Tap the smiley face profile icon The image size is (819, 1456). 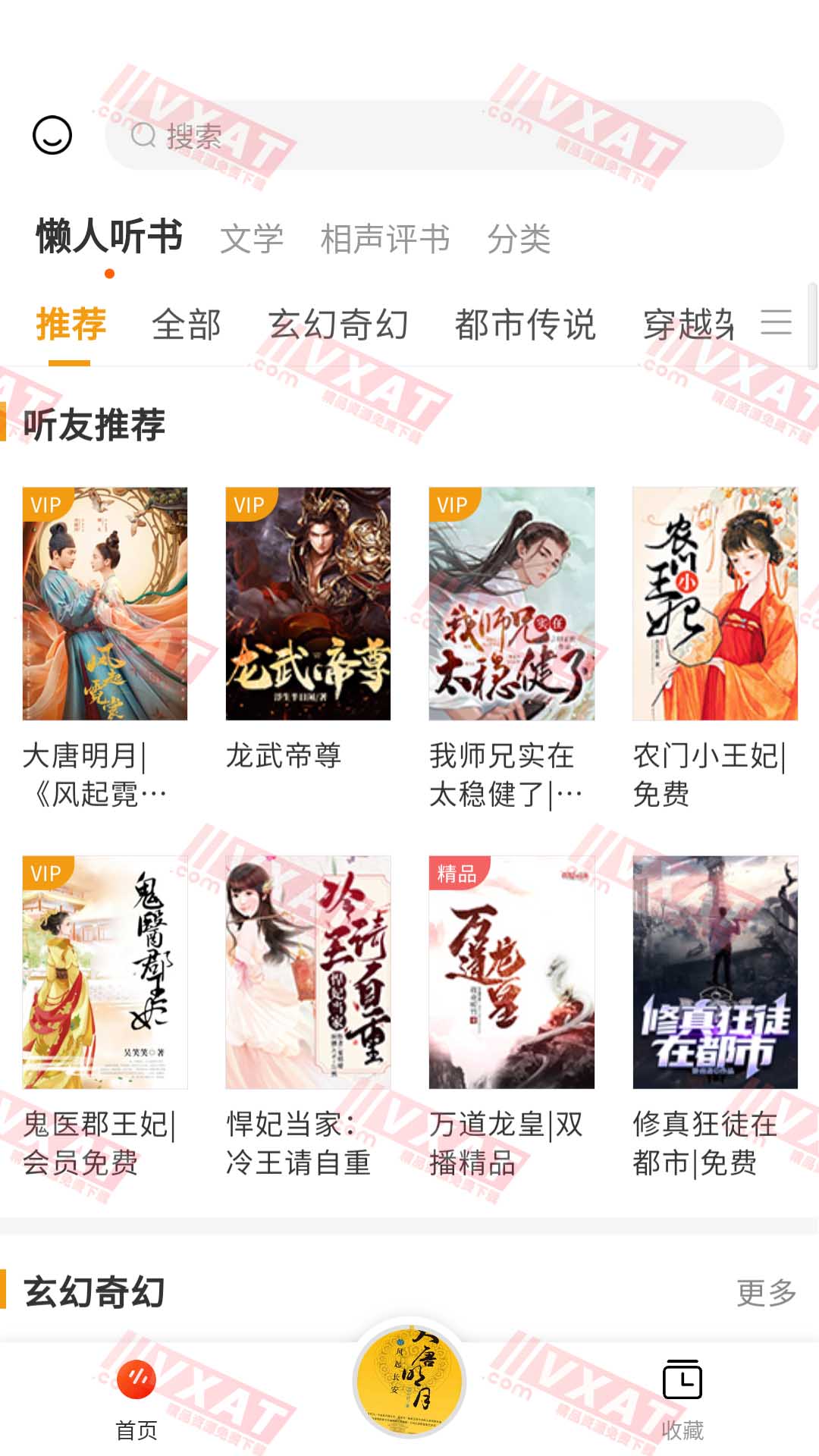(x=52, y=135)
